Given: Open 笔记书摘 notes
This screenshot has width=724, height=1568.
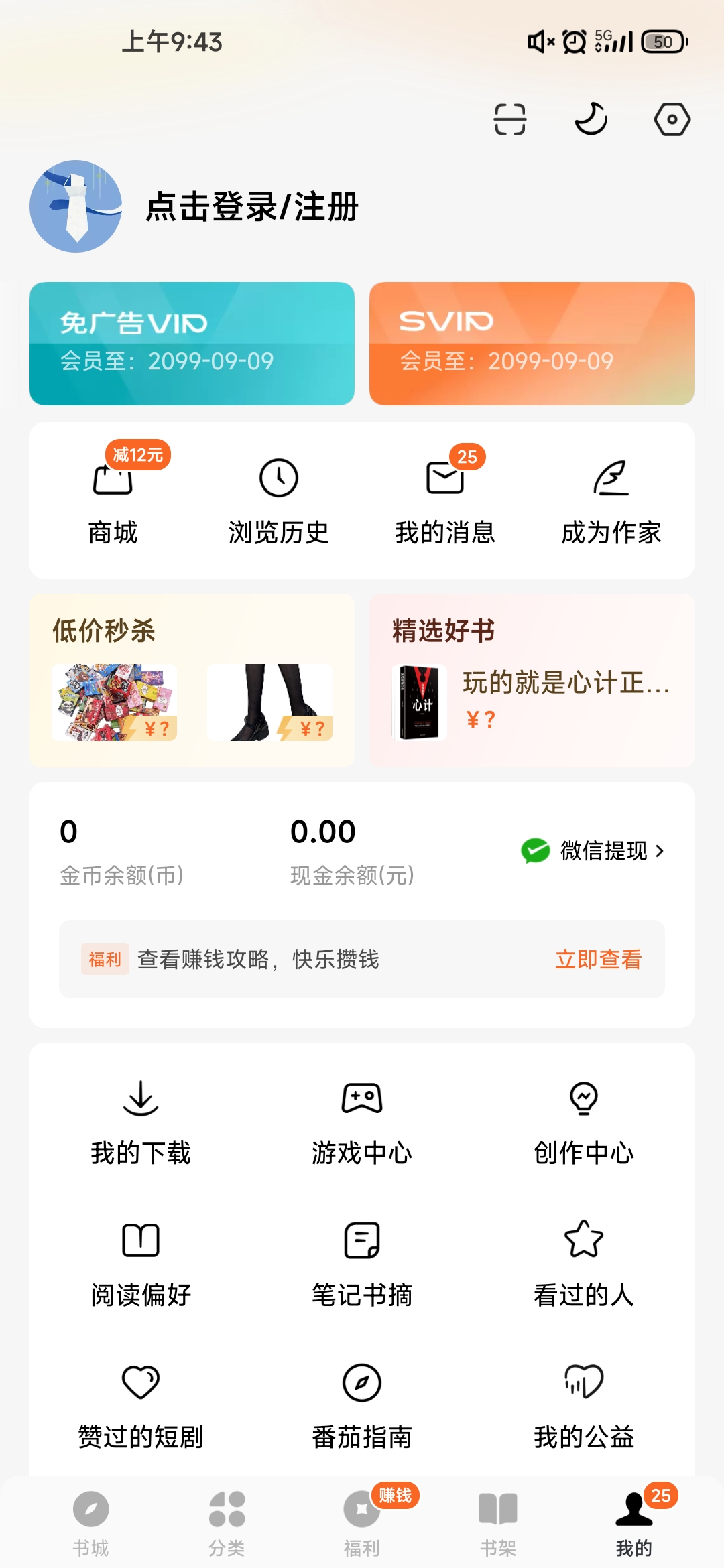Looking at the screenshot, I should coord(362,1264).
